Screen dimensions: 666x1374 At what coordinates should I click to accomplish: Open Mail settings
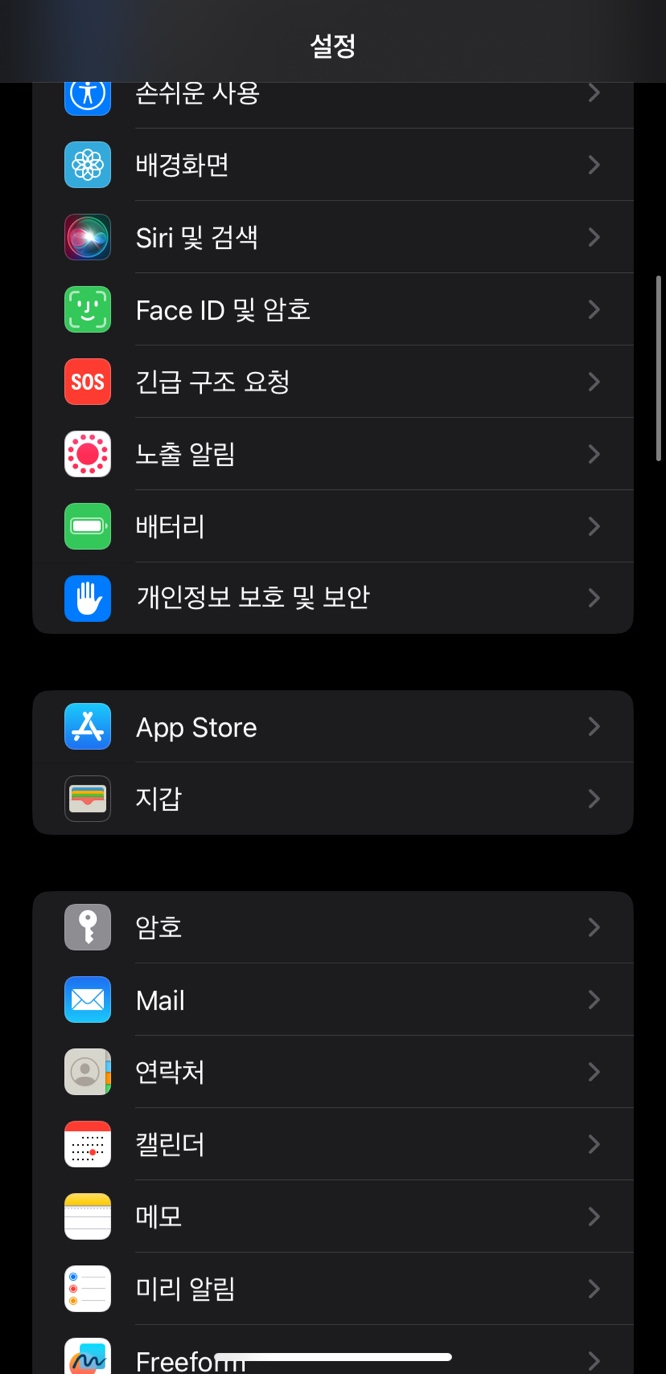(x=333, y=1000)
